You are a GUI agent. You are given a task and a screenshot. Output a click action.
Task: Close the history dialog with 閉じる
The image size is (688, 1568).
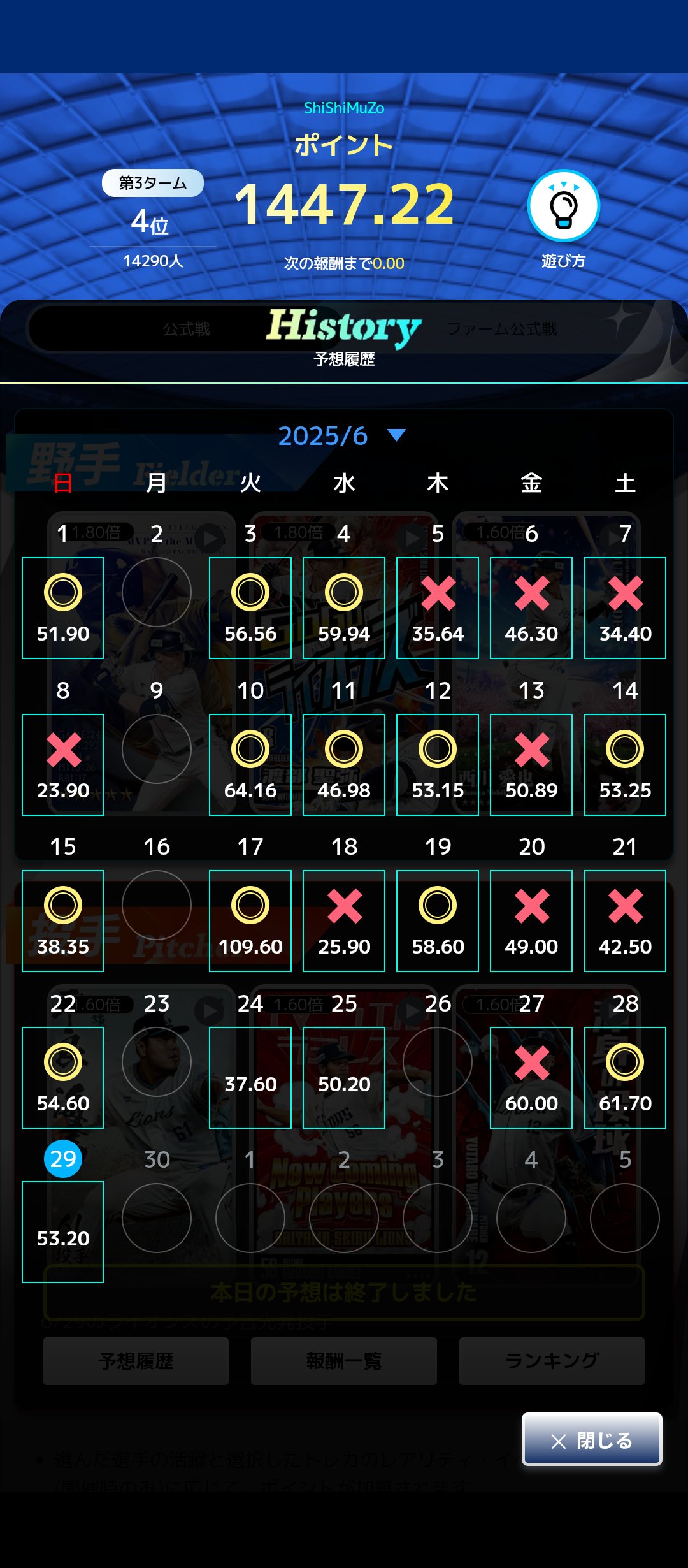tap(592, 1440)
